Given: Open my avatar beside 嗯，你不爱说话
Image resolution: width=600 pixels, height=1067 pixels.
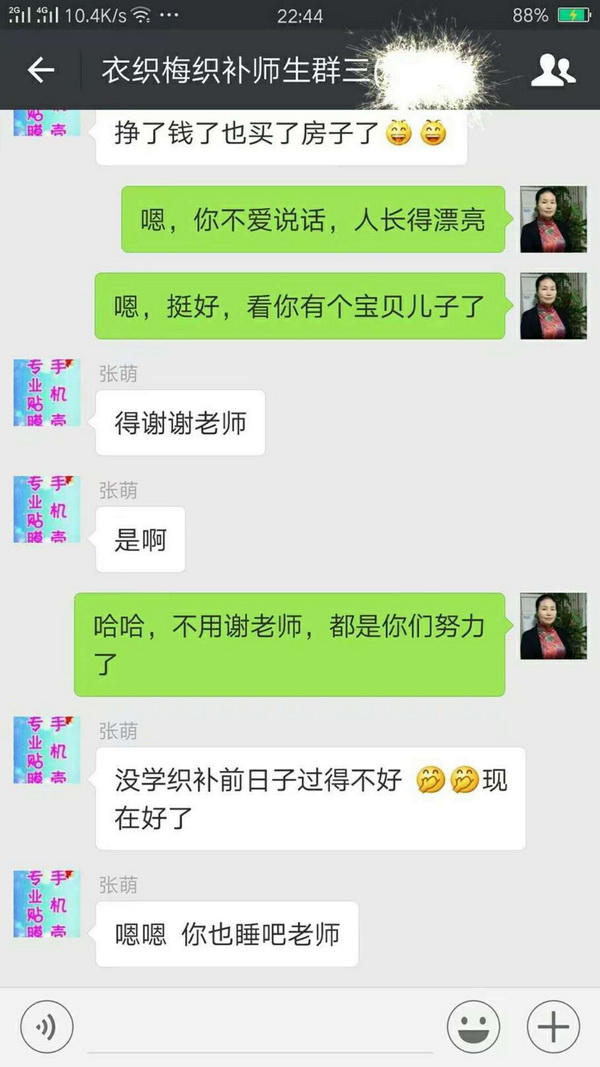Looking at the screenshot, I should (553, 219).
